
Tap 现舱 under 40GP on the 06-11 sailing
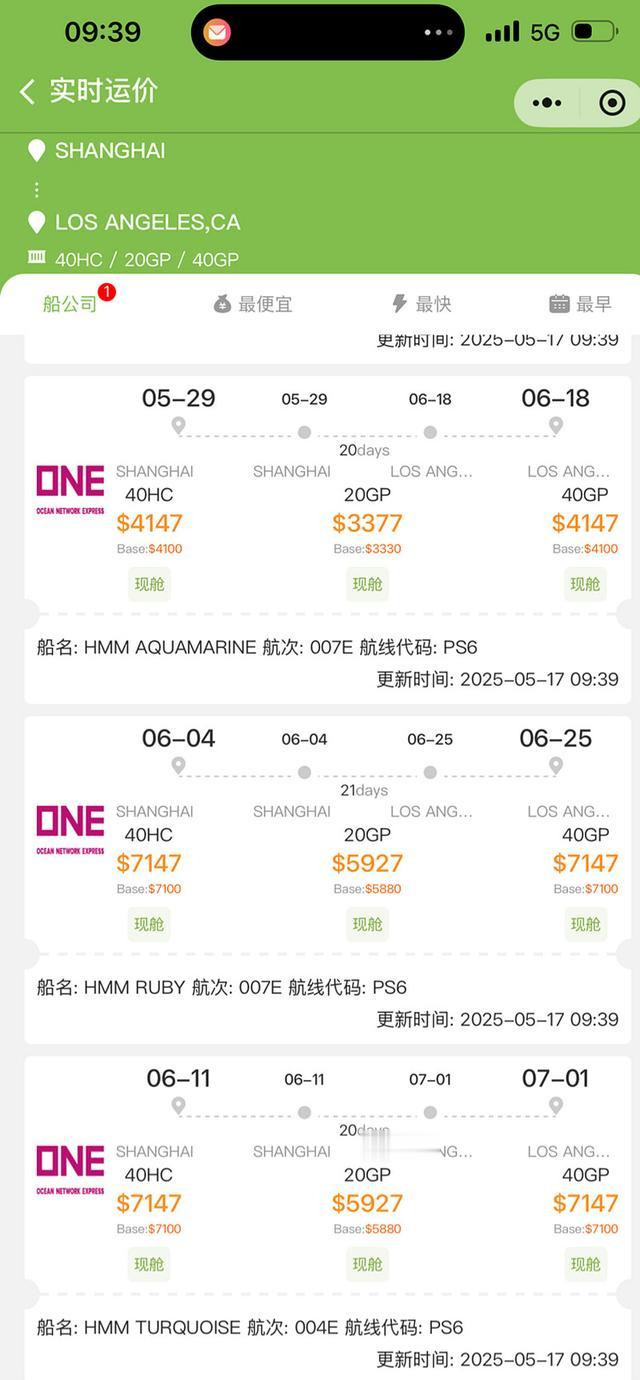pyautogui.click(x=585, y=1264)
